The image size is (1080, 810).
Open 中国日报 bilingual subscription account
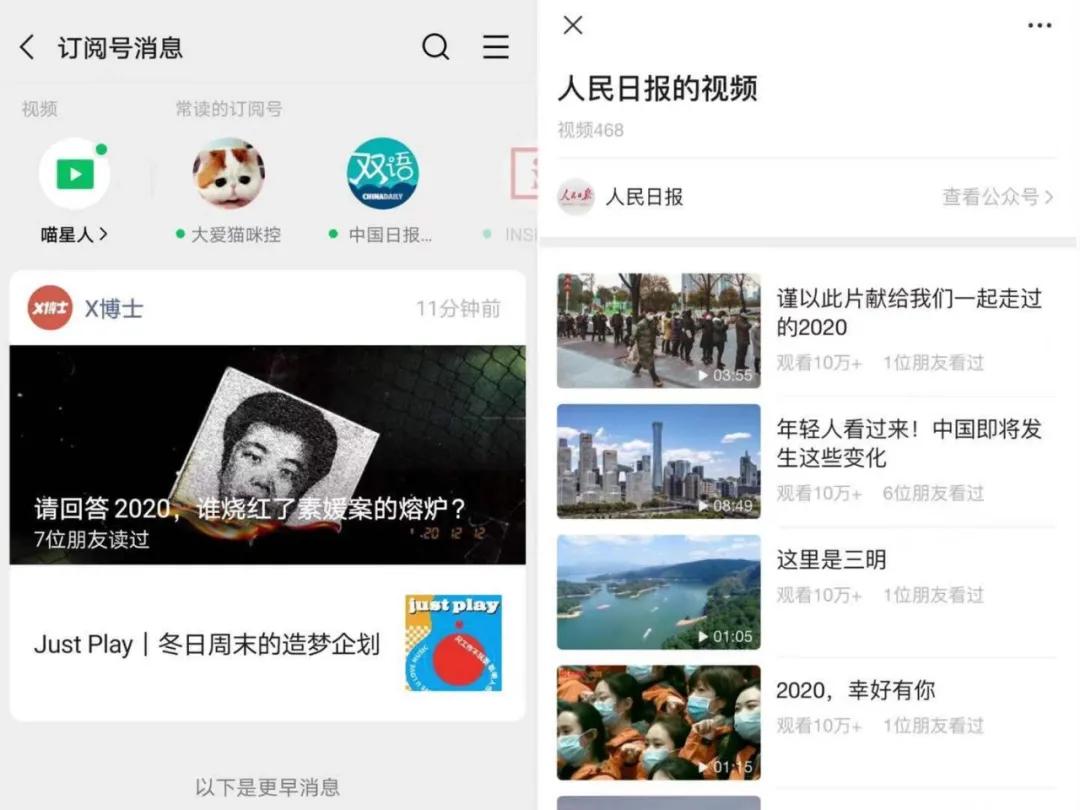pyautogui.click(x=382, y=175)
